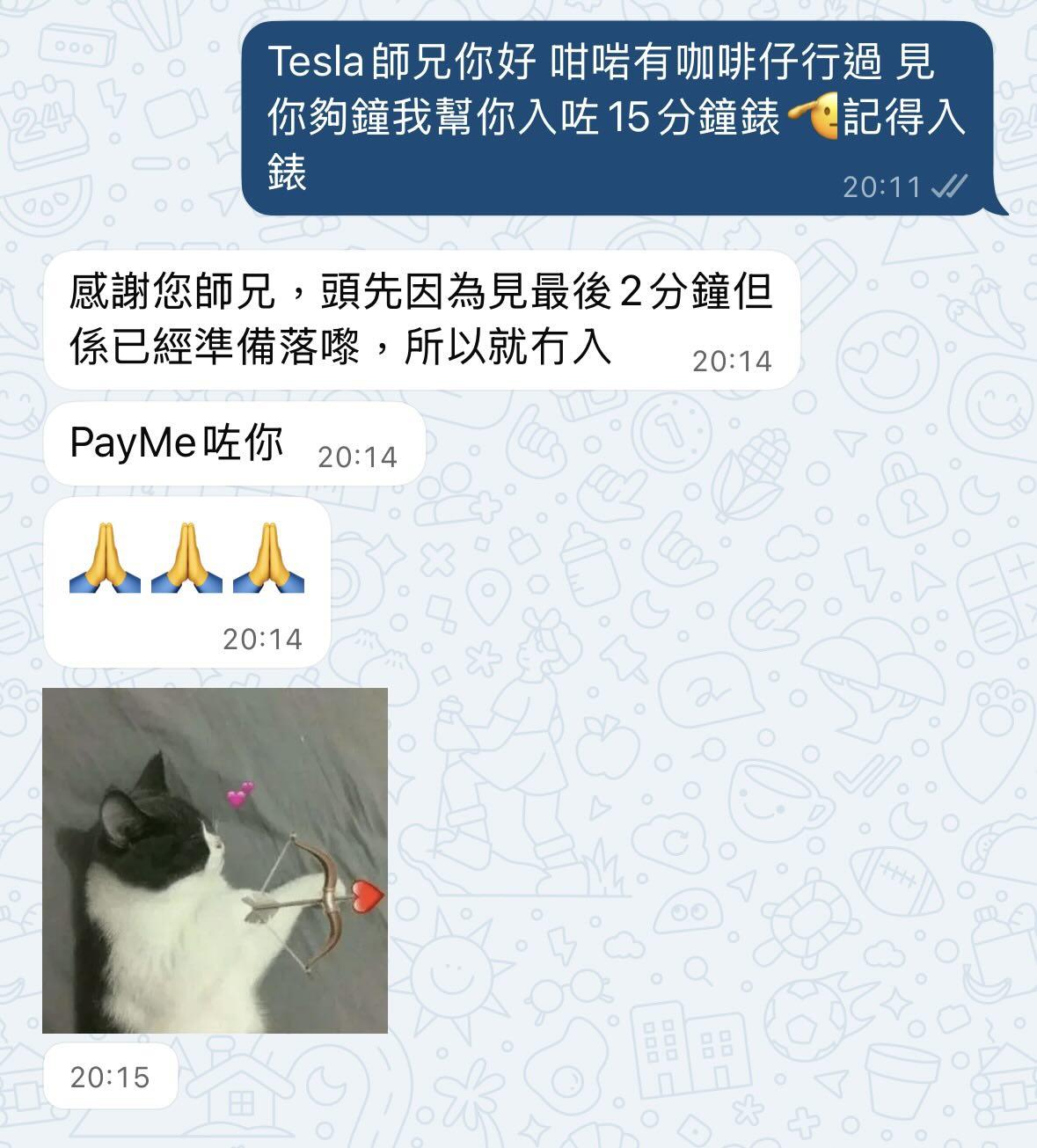Tap the 20:11 timestamp on the sent message

click(x=880, y=186)
